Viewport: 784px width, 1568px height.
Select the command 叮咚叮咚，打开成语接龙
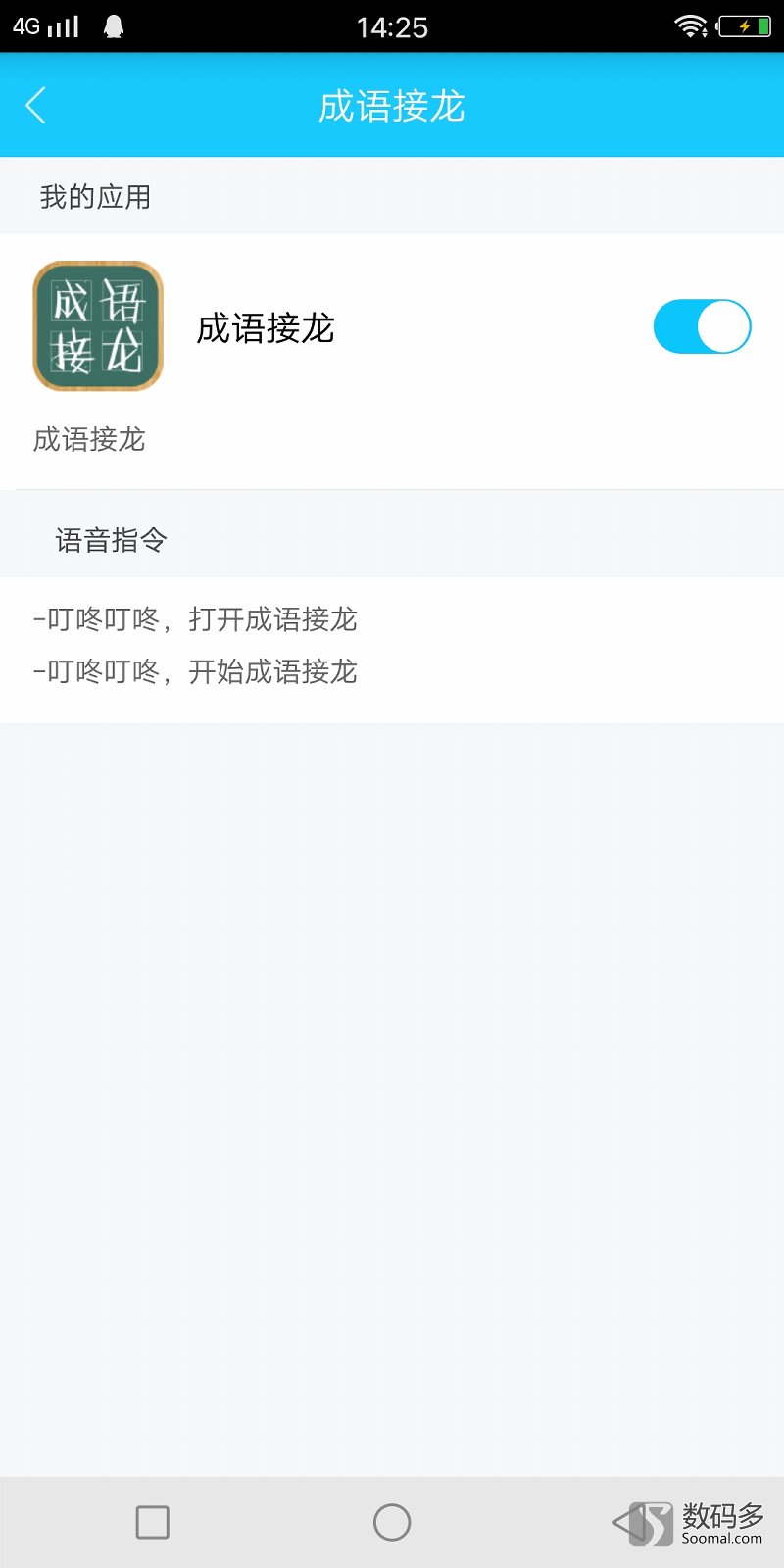point(194,619)
